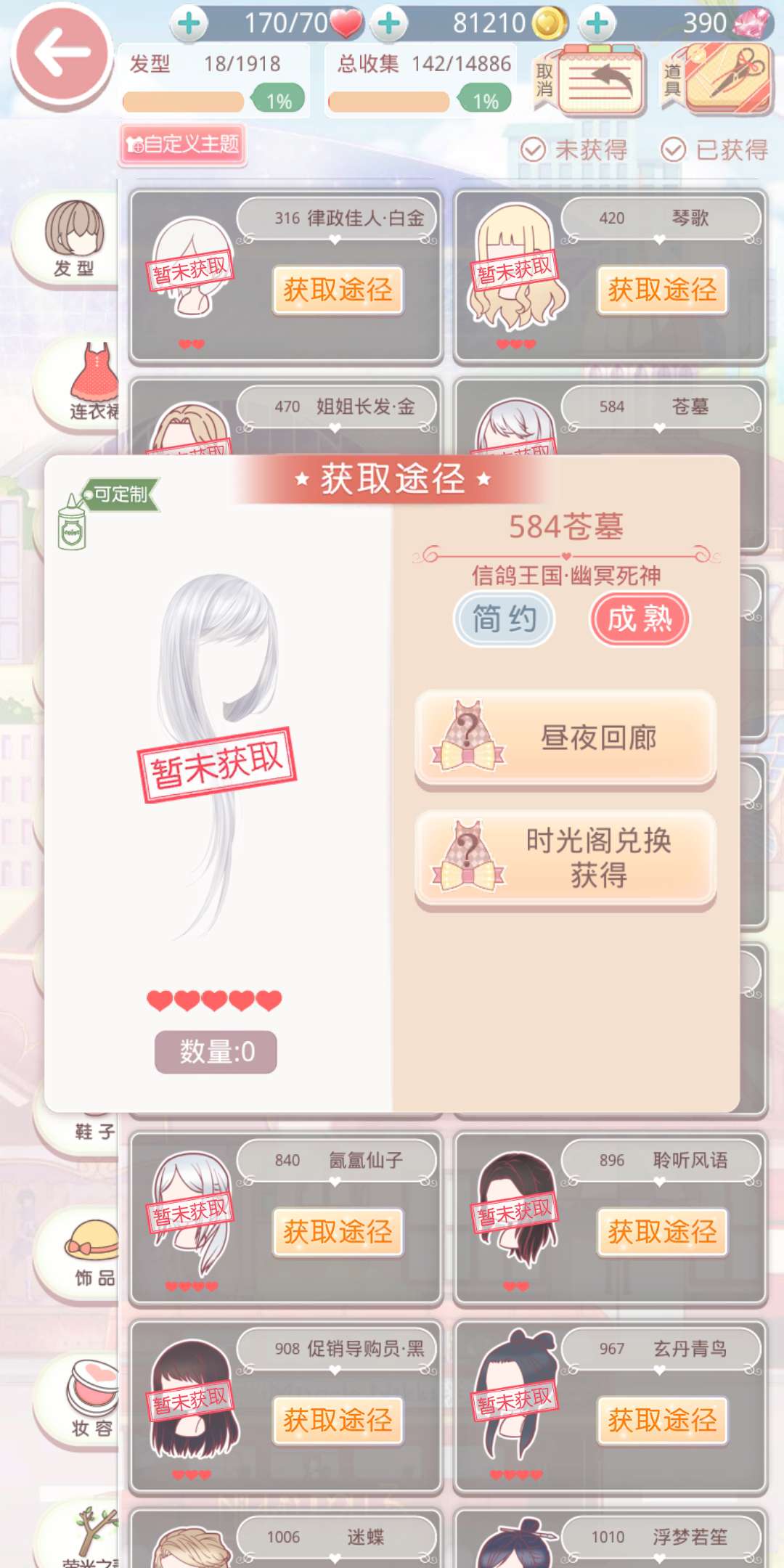This screenshot has height=1568, width=784.
Task: Switch to 连衣裙 dress category
Action: [x=91, y=385]
